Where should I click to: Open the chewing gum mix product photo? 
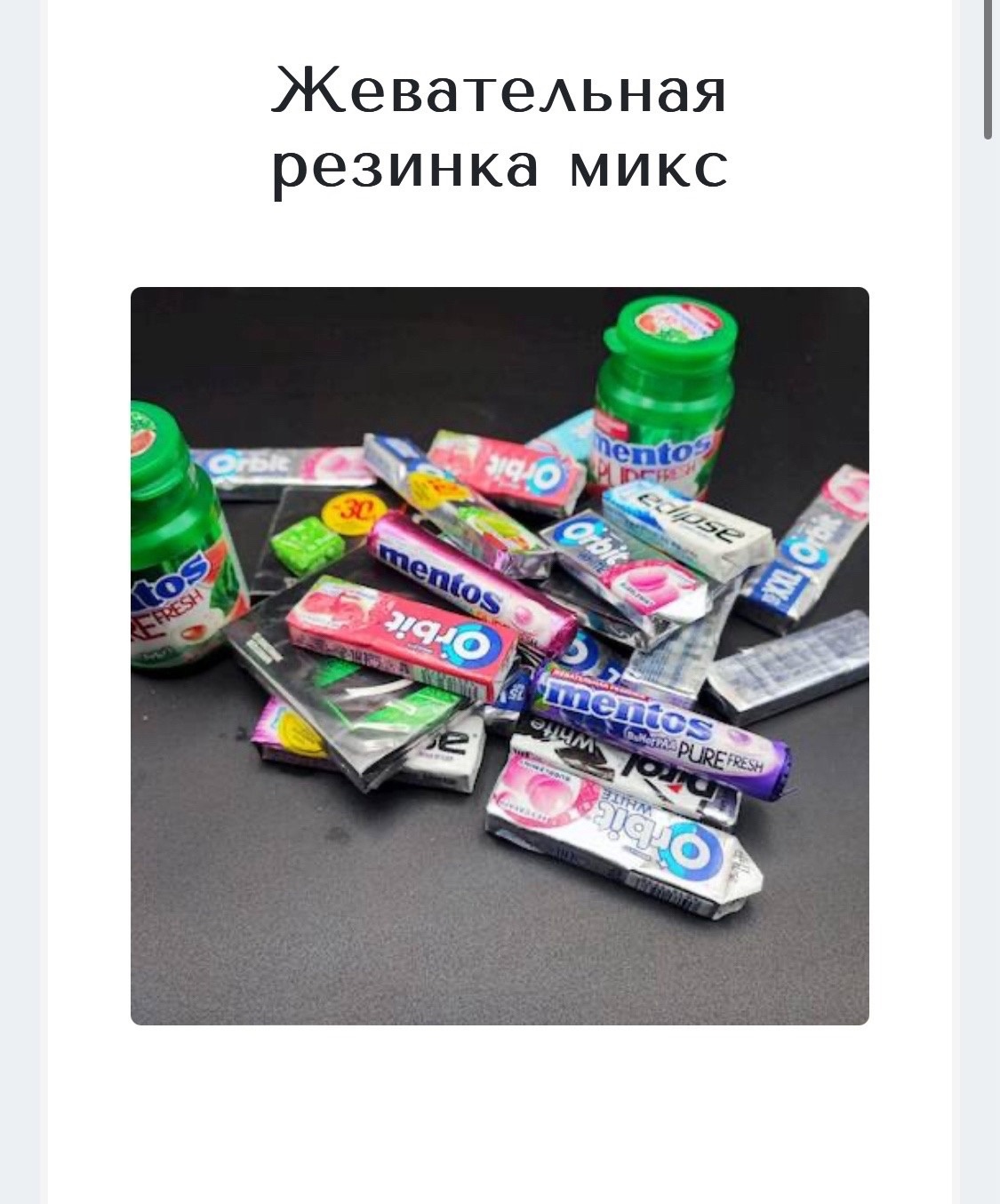point(500,656)
